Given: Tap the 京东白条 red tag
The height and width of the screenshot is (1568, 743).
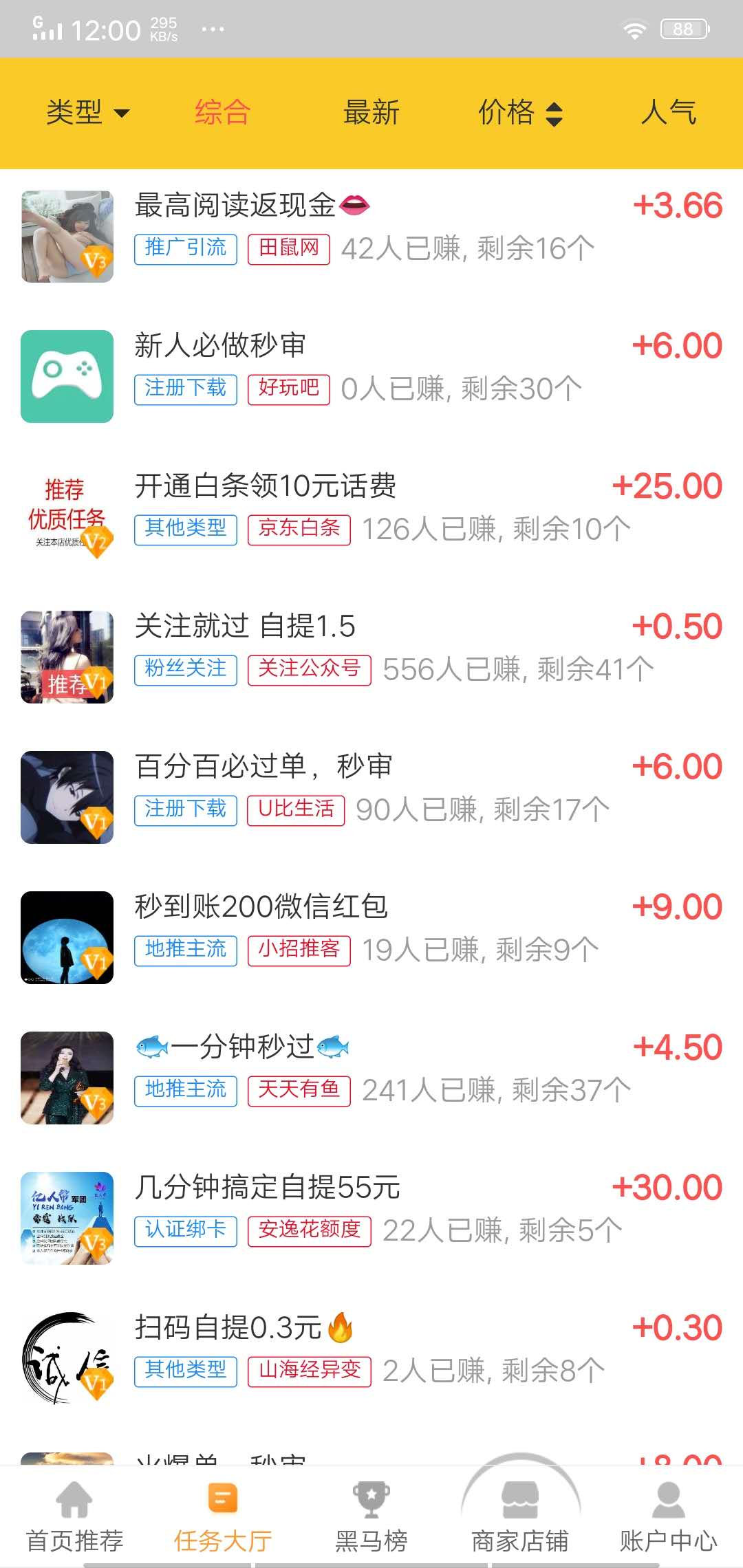Looking at the screenshot, I should 299,530.
